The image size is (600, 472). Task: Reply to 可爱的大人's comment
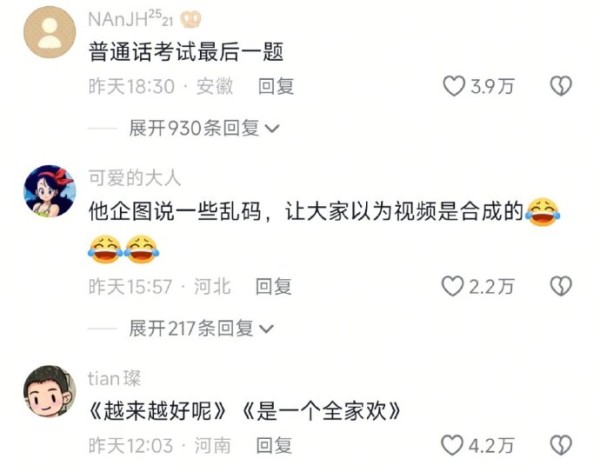273,287
